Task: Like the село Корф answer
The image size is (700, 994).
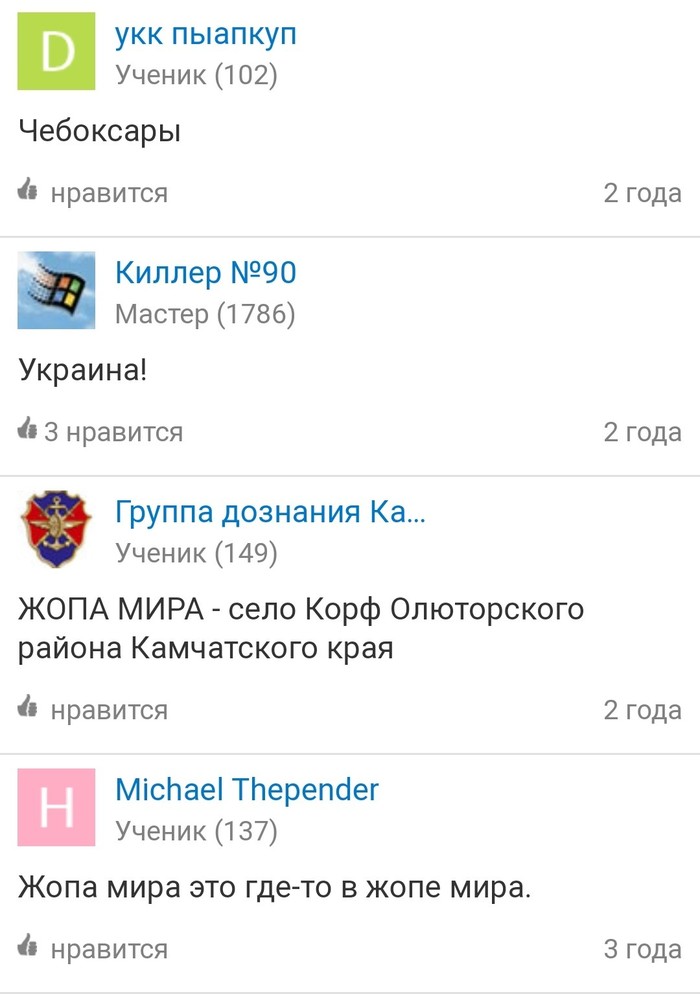Action: [93, 710]
